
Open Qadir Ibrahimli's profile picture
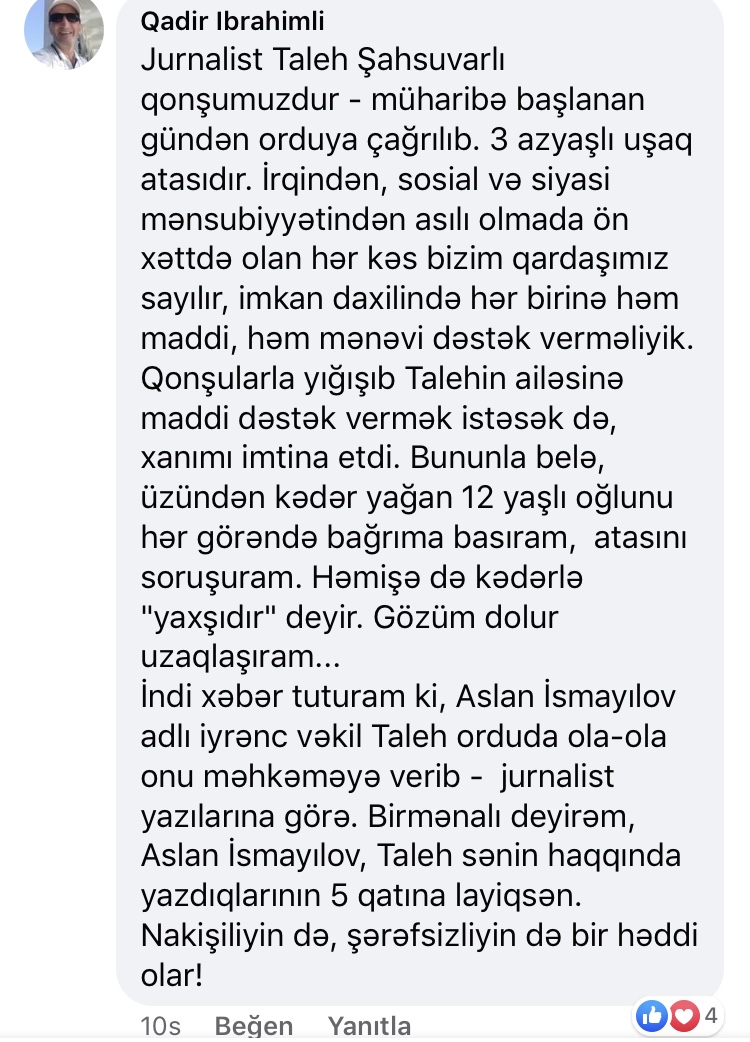[63, 31]
